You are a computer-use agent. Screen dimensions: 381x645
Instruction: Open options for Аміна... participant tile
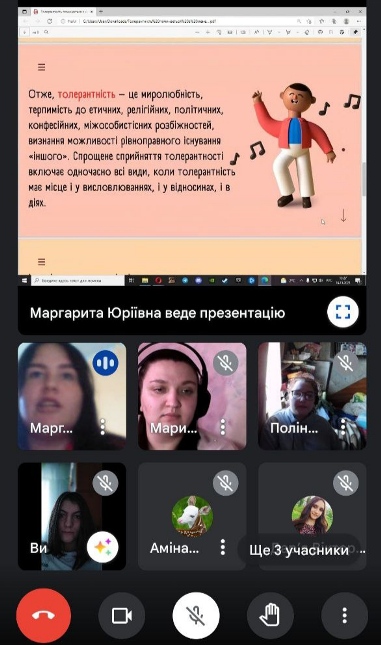tap(223, 547)
